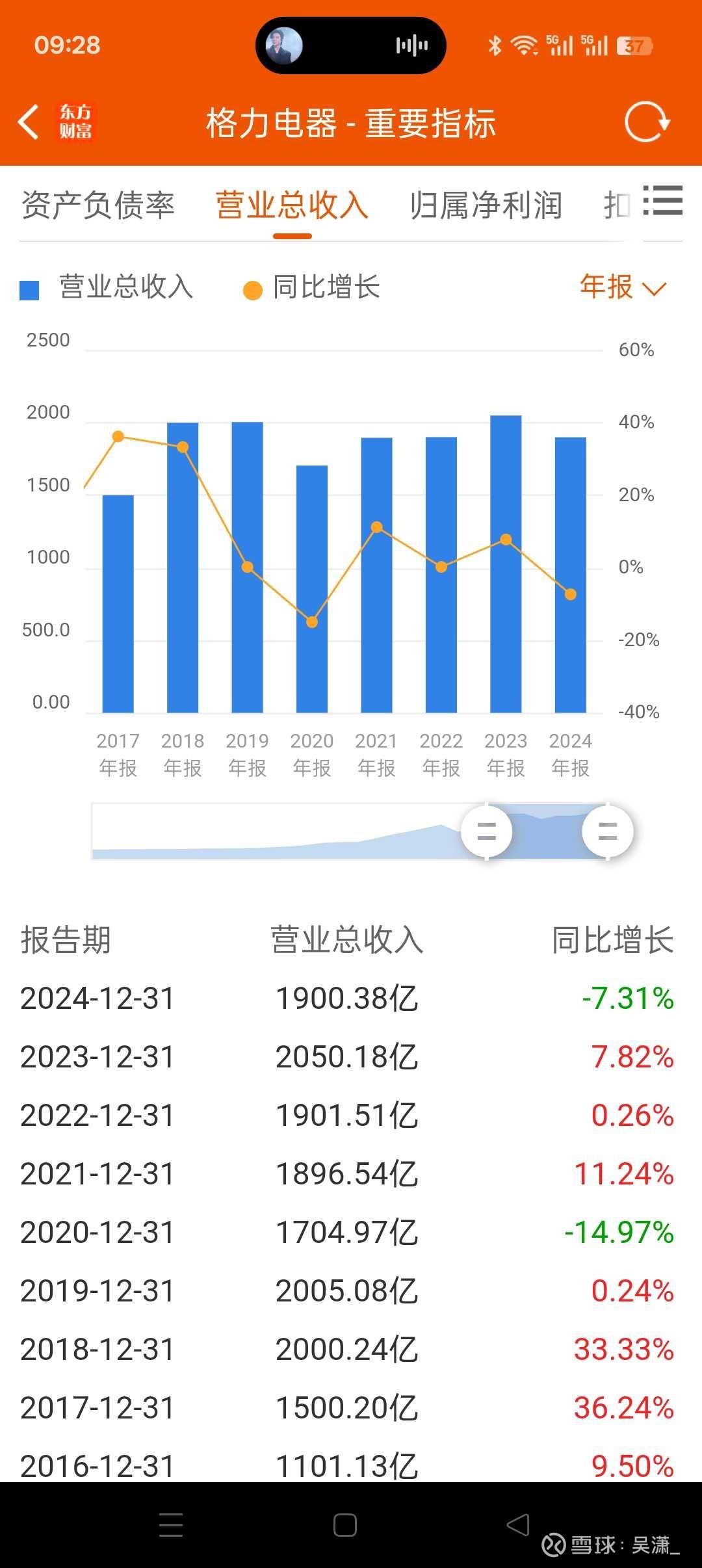702x1568 pixels.
Task: Open the 归属净利润 tab
Action: 486,205
